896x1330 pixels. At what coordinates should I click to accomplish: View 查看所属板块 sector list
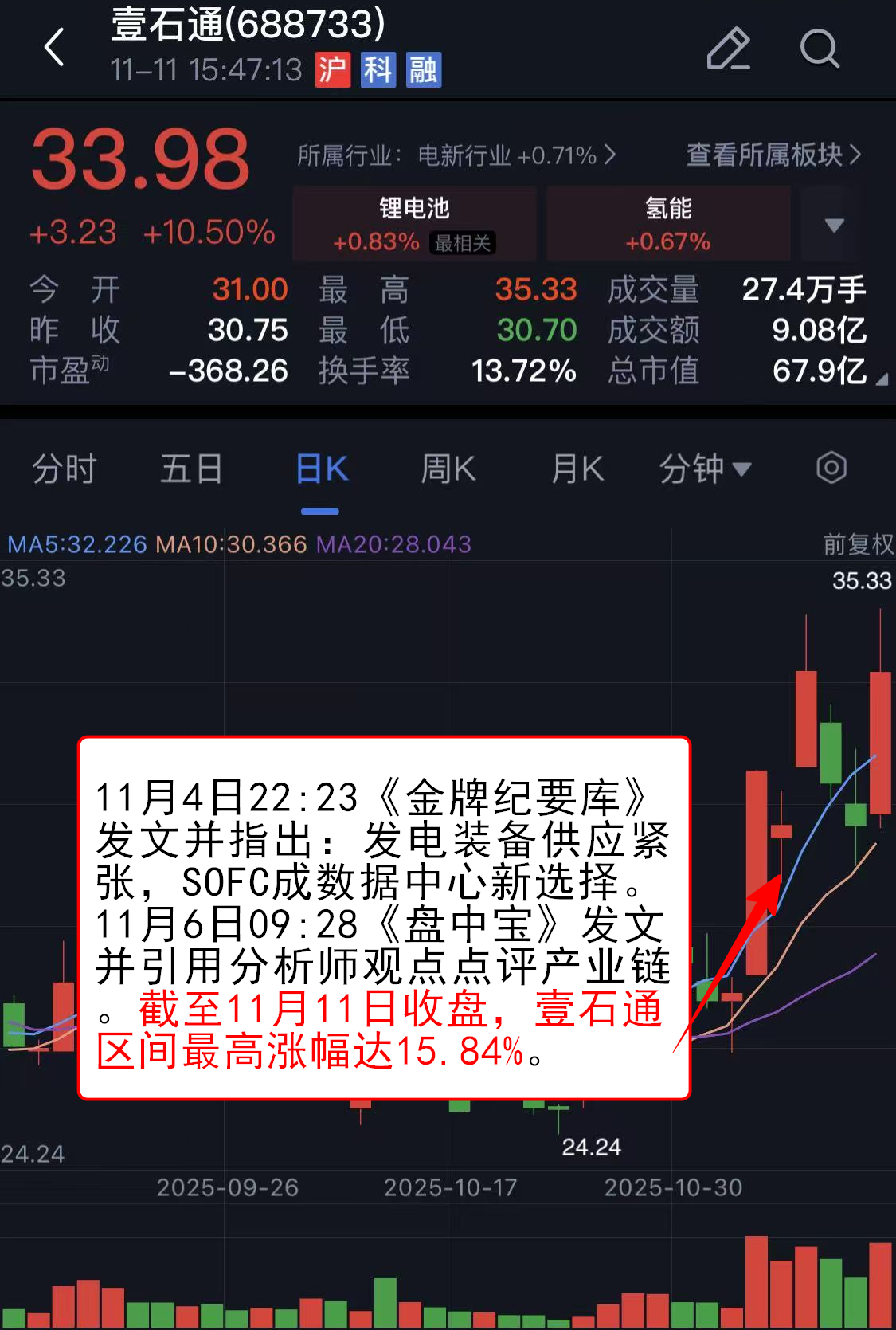pos(773,155)
